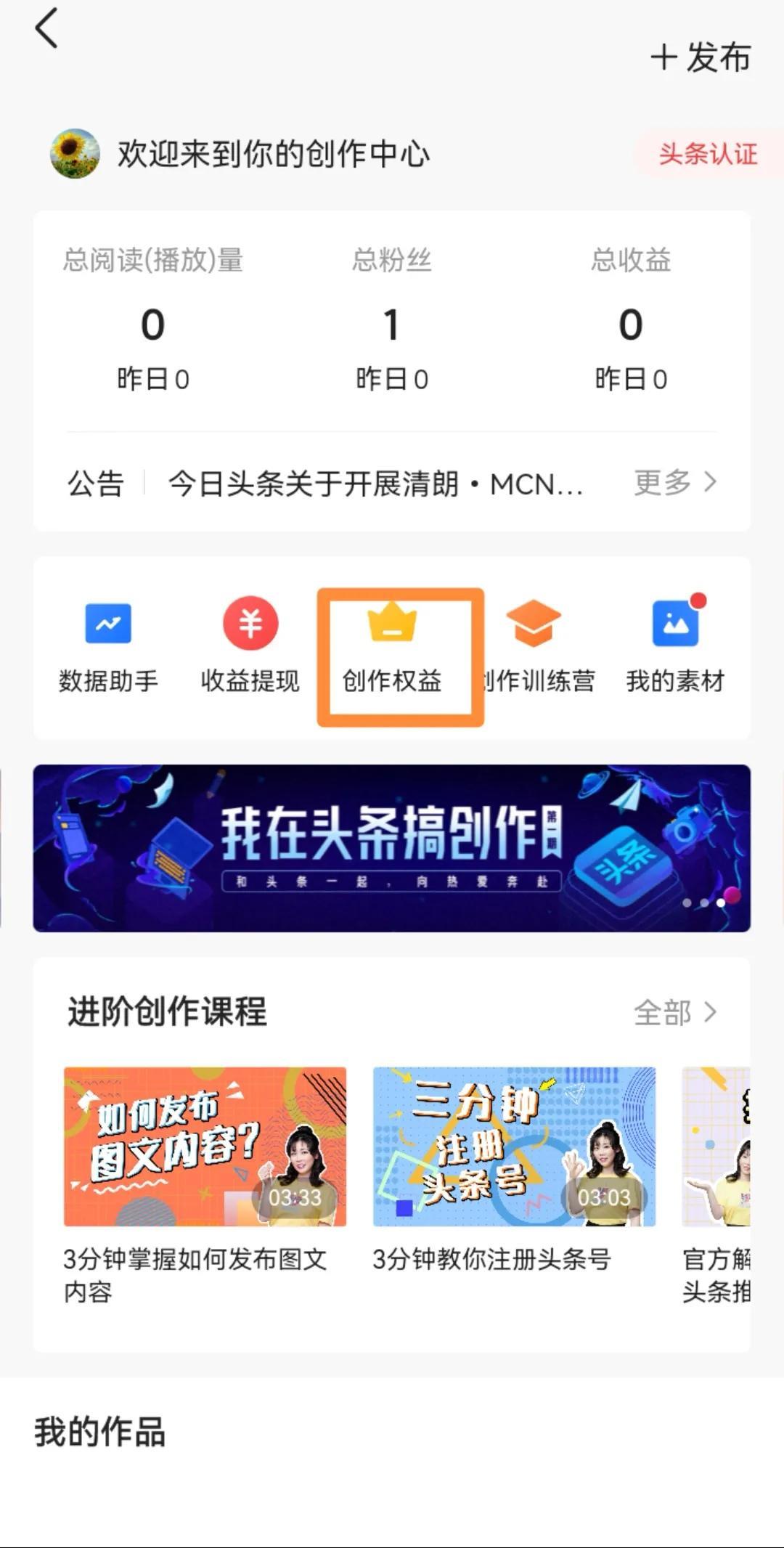784x1548 pixels.
Task: Open the profile avatar
Action: point(74,154)
